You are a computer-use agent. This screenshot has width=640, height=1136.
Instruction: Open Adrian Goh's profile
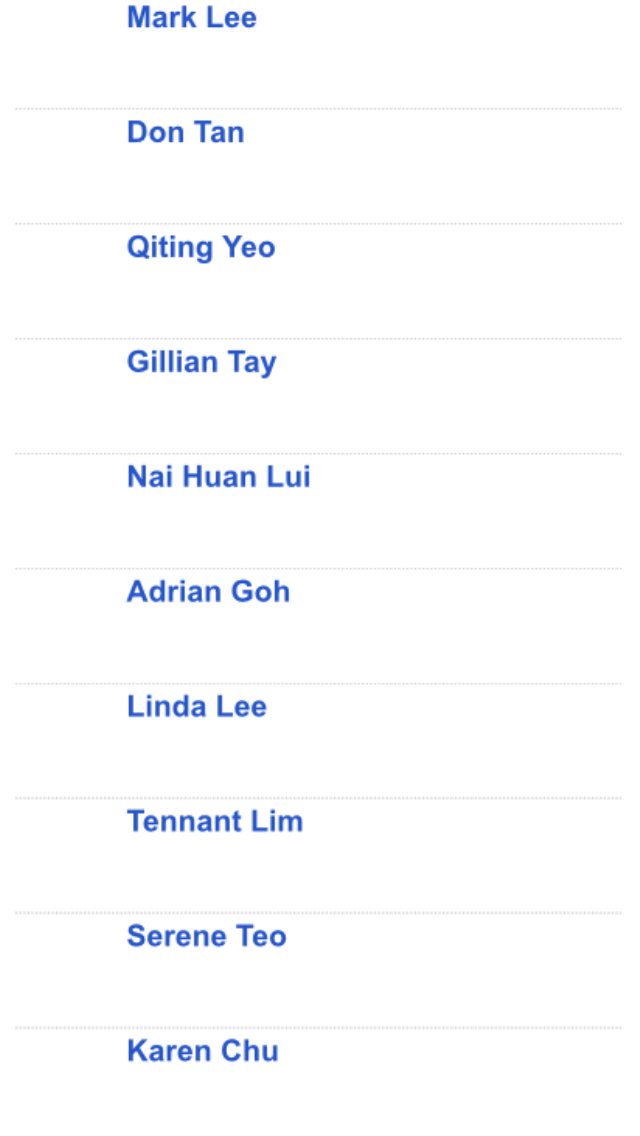(208, 592)
